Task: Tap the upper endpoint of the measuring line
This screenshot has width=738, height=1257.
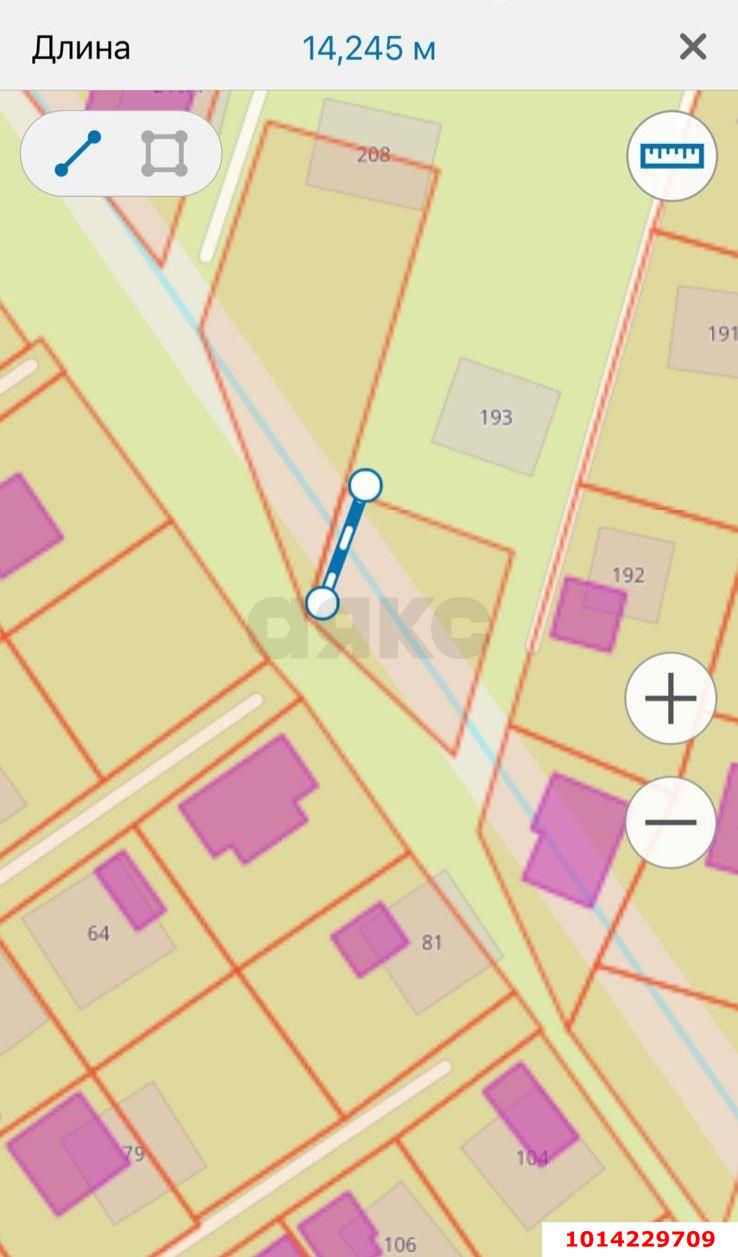Action: pos(365,486)
